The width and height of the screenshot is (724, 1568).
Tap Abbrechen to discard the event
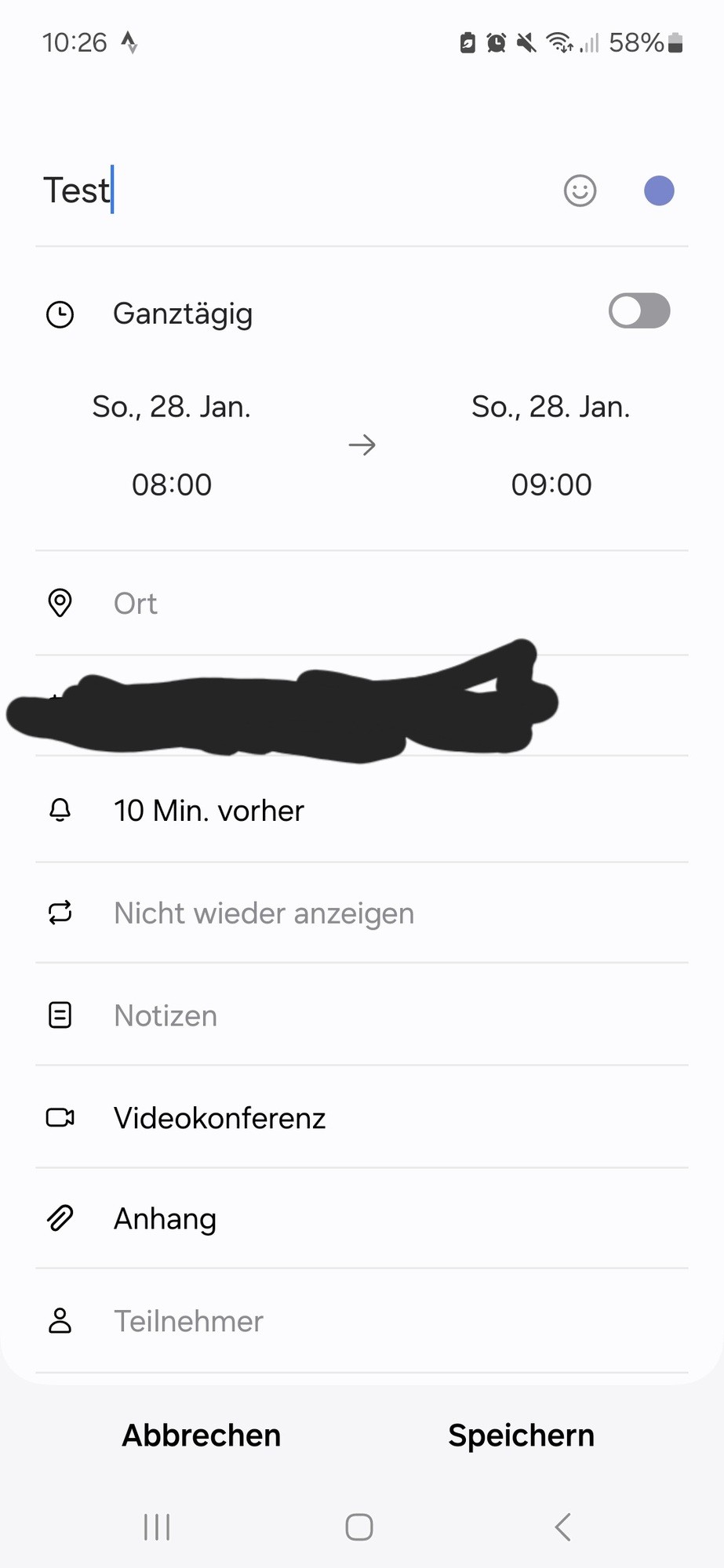point(201,1436)
